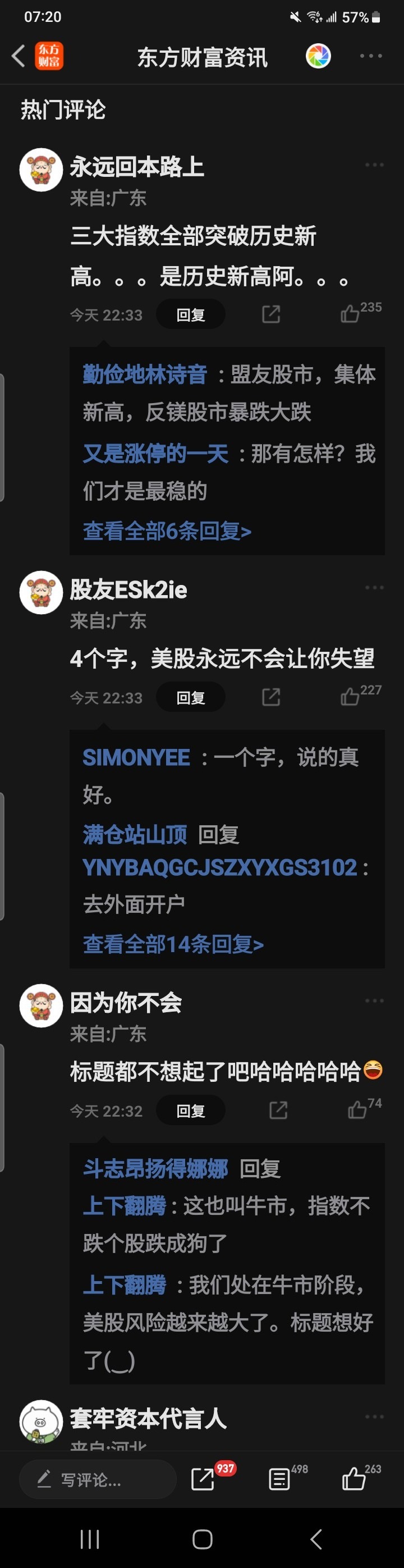View all 6 replies (查看全部6条回复)
This screenshot has height=1568, width=404.
coord(167,531)
